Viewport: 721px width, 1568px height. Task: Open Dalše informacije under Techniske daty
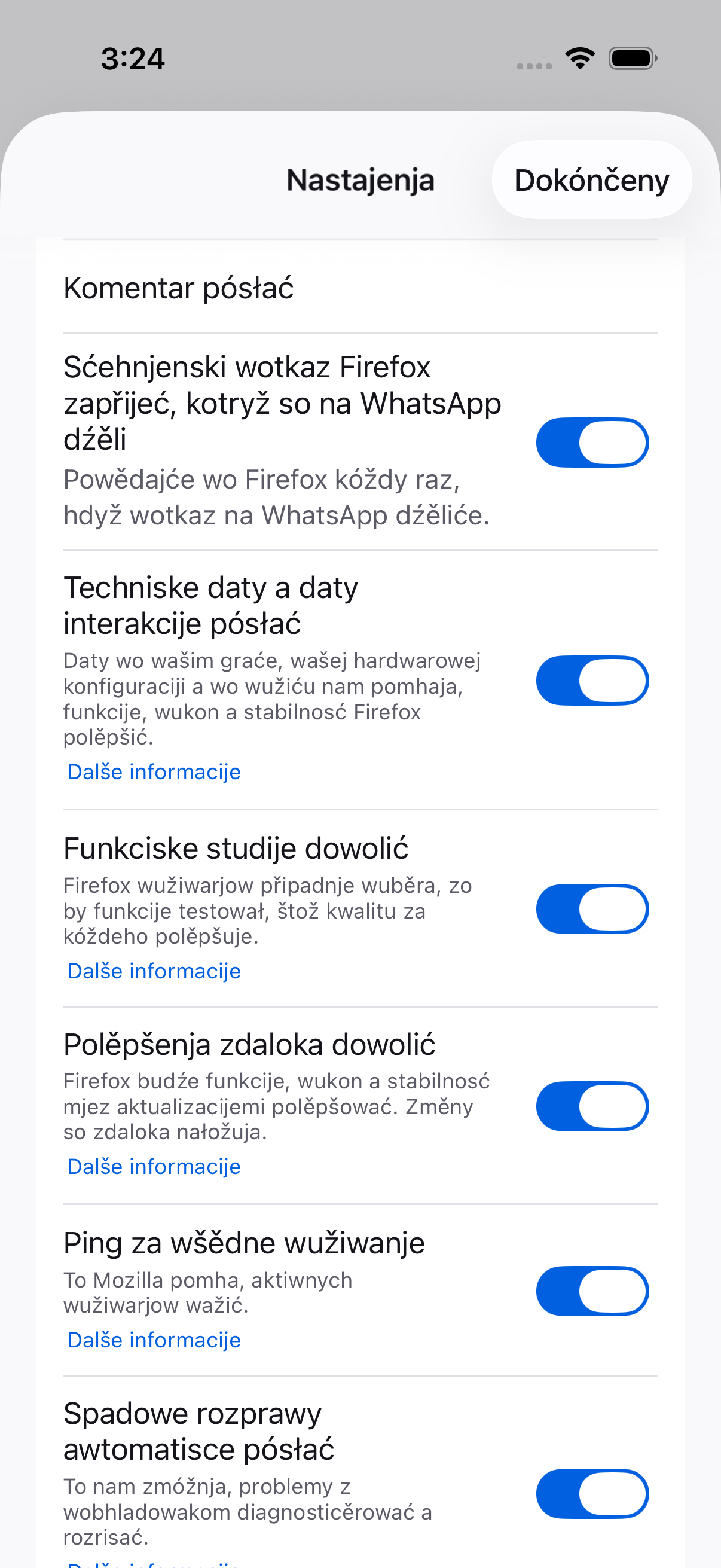point(154,772)
